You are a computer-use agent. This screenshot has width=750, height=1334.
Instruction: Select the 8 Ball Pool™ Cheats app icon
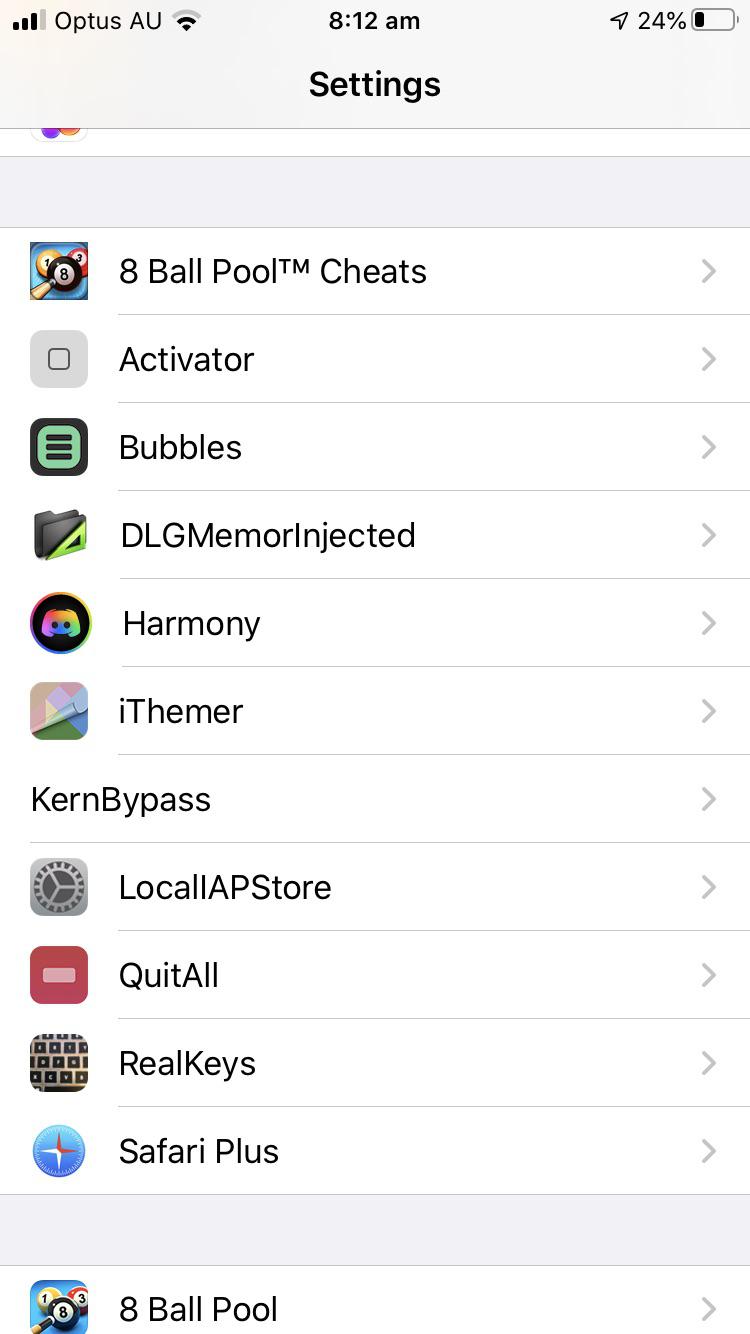[58, 271]
